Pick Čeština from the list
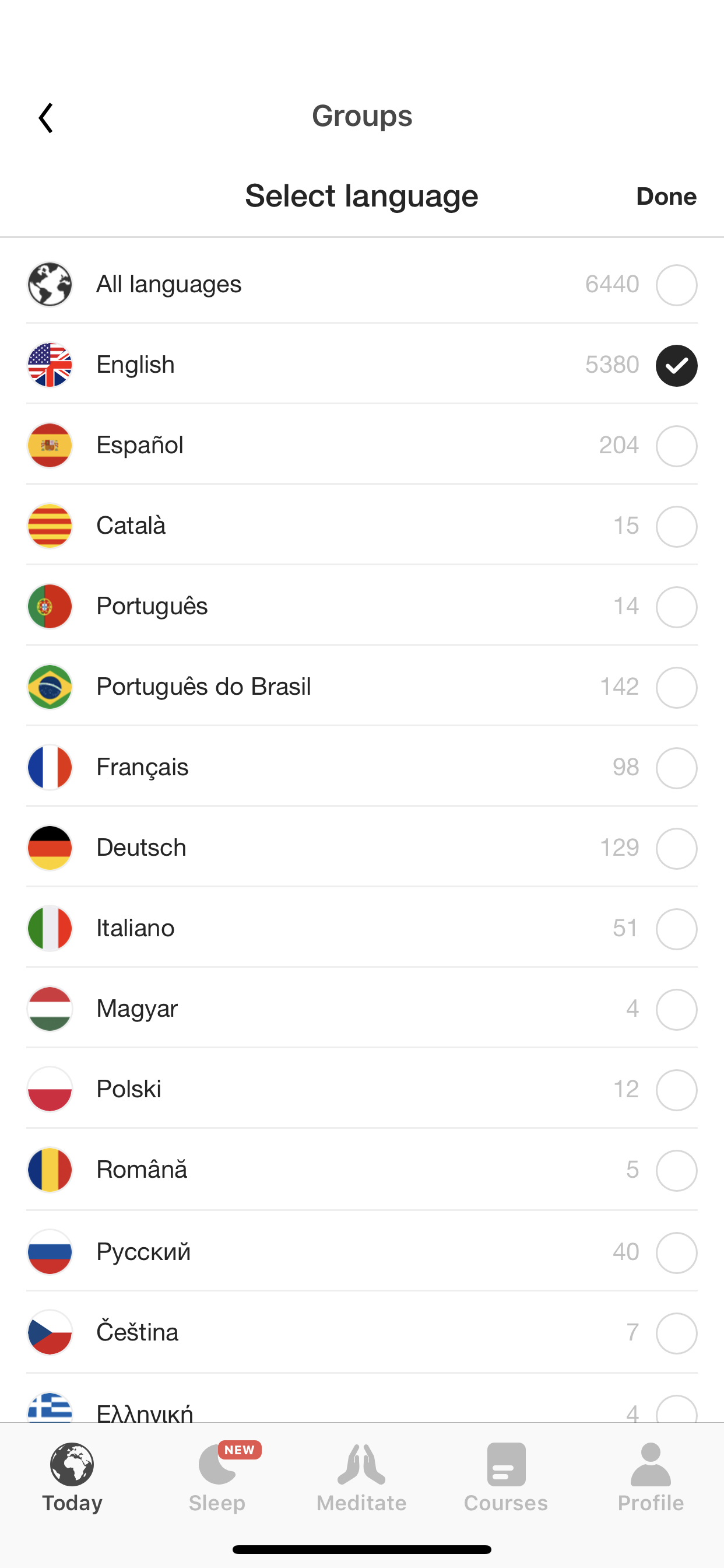724x1568 pixels. point(362,1332)
